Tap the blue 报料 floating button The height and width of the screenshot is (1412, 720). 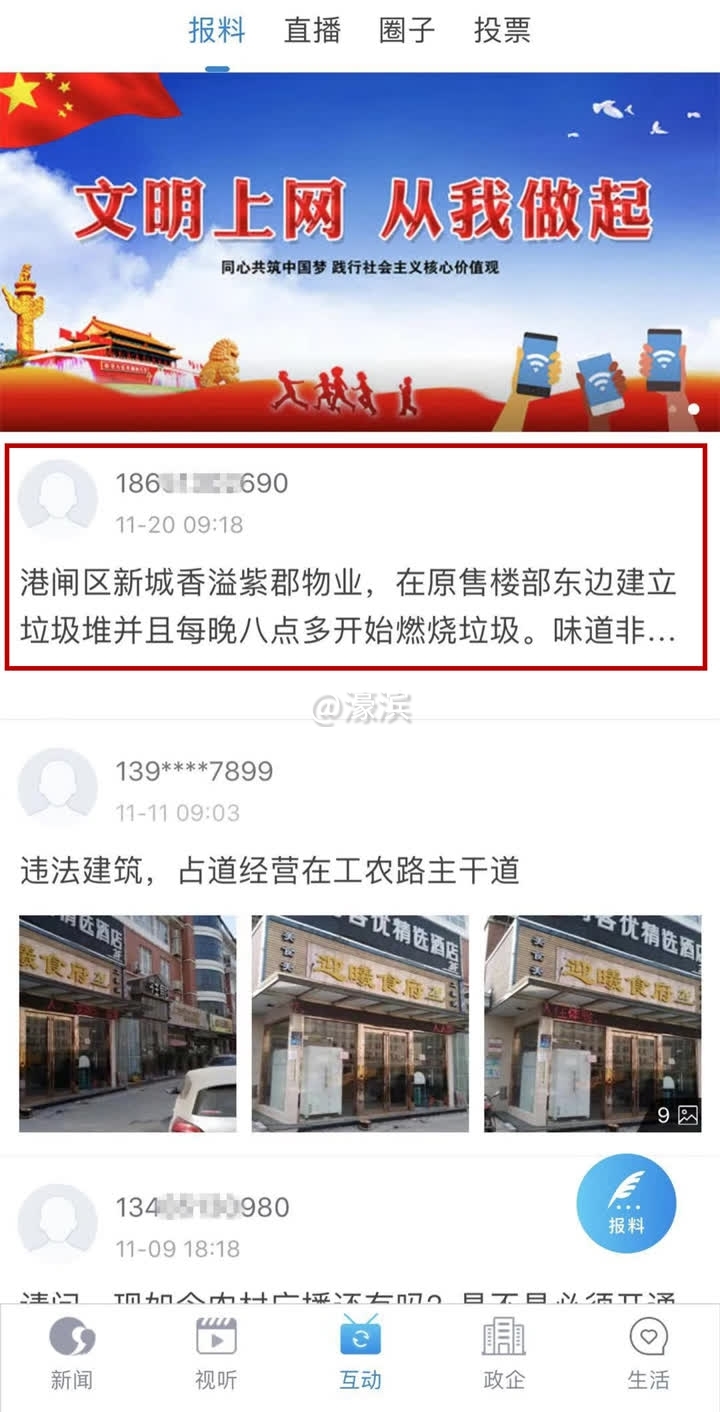[626, 1203]
